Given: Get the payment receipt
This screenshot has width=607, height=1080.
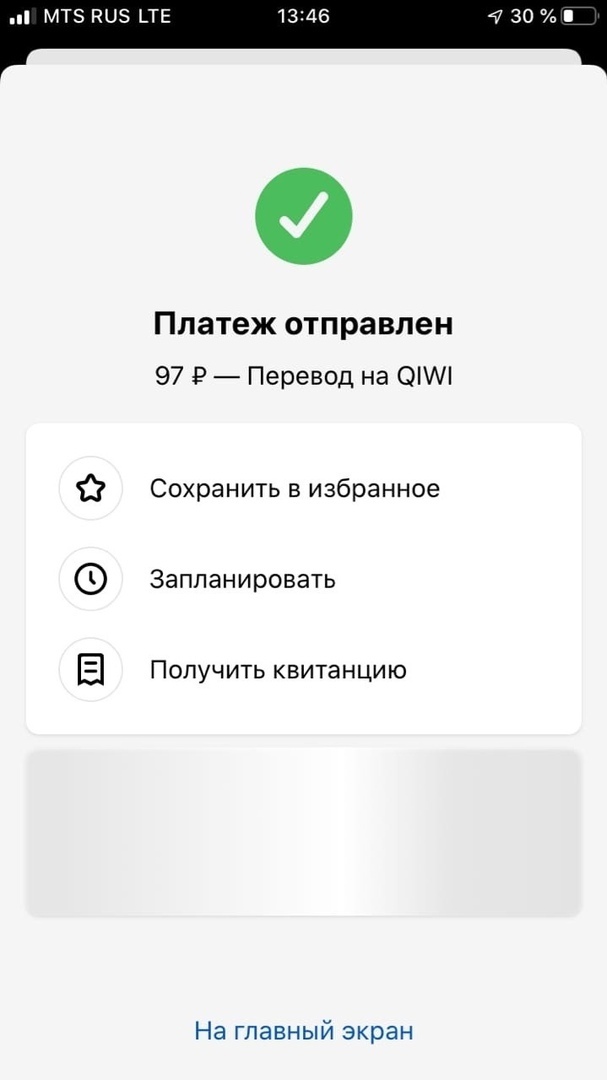Looking at the screenshot, I should click(278, 670).
